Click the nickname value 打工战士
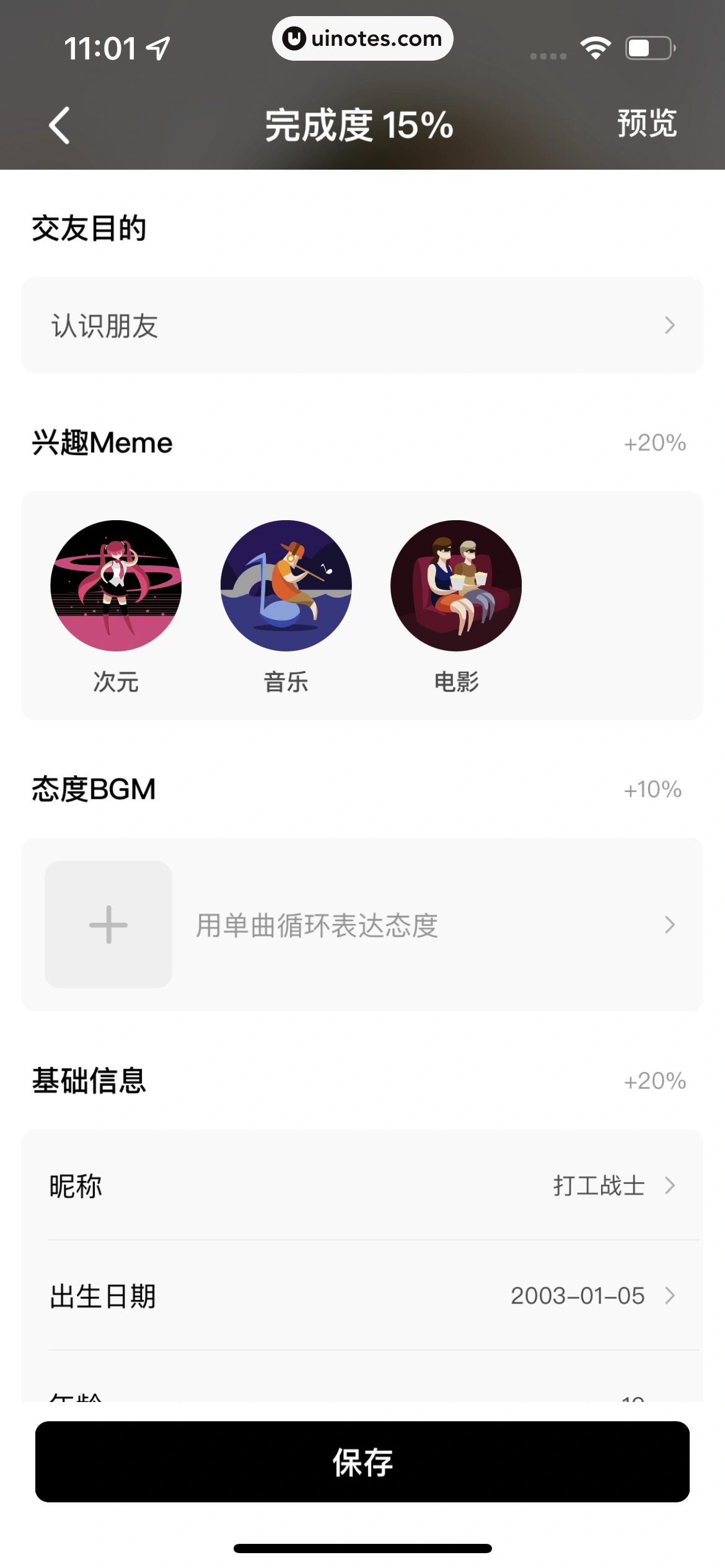Viewport: 725px width, 1568px height. tap(598, 1185)
